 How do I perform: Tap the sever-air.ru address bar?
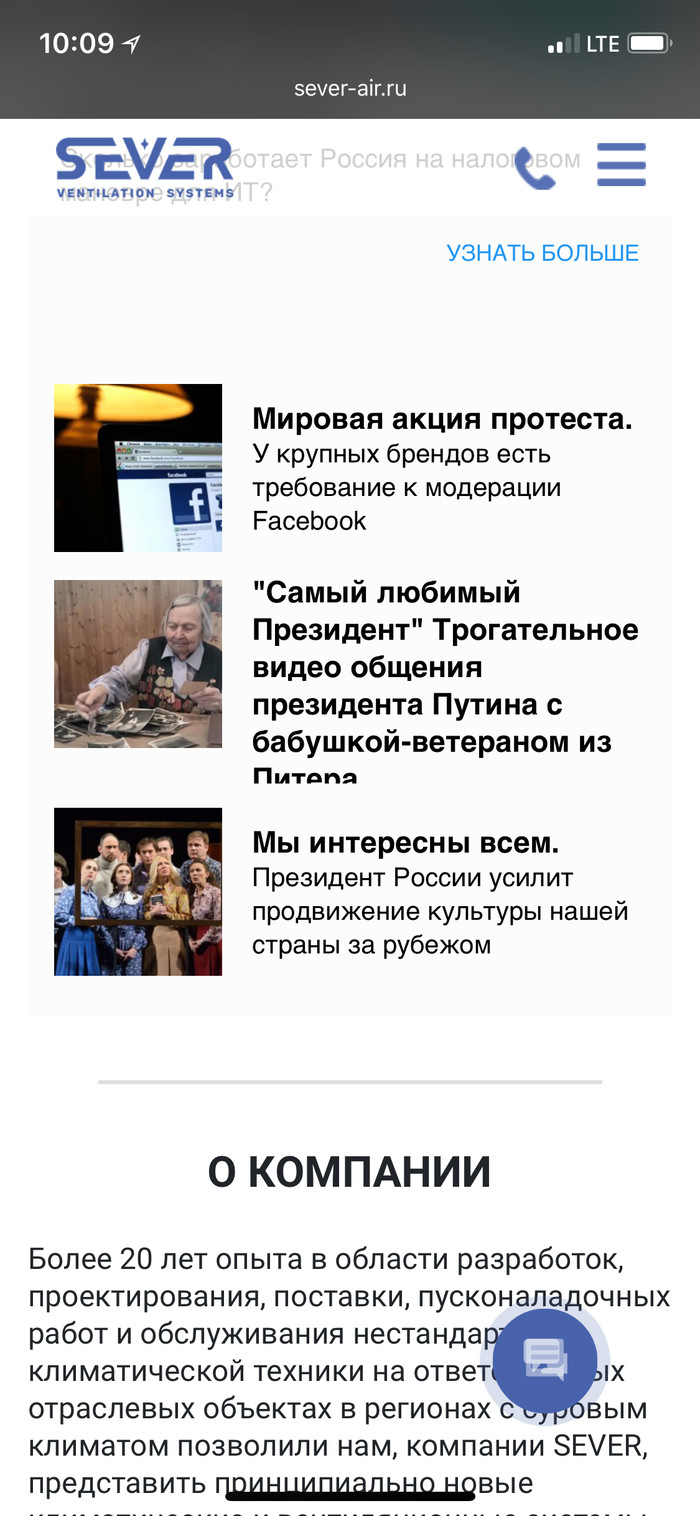click(x=350, y=89)
